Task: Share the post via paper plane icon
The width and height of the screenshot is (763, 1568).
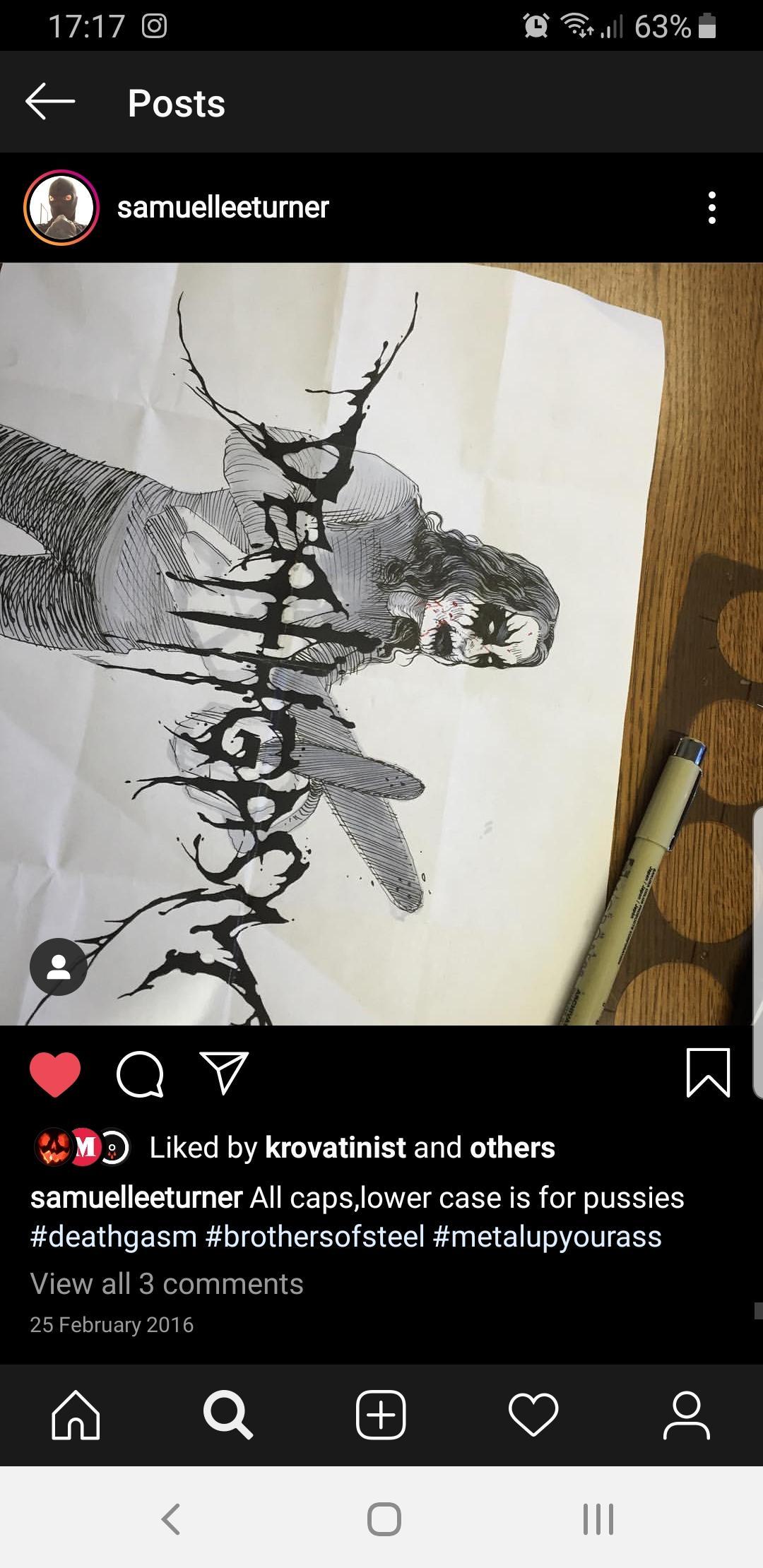Action: pos(224,1073)
